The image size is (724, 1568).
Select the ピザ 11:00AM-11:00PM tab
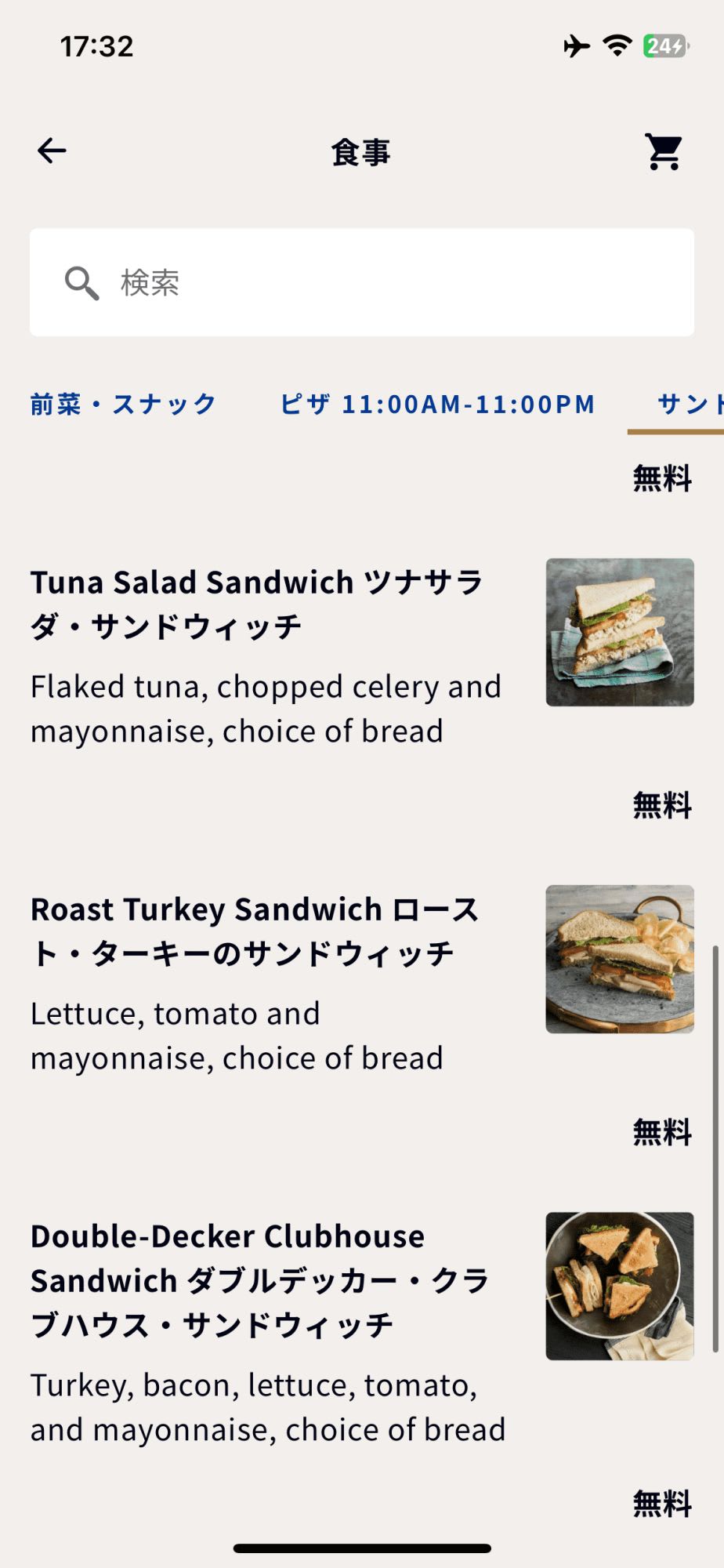coord(437,405)
